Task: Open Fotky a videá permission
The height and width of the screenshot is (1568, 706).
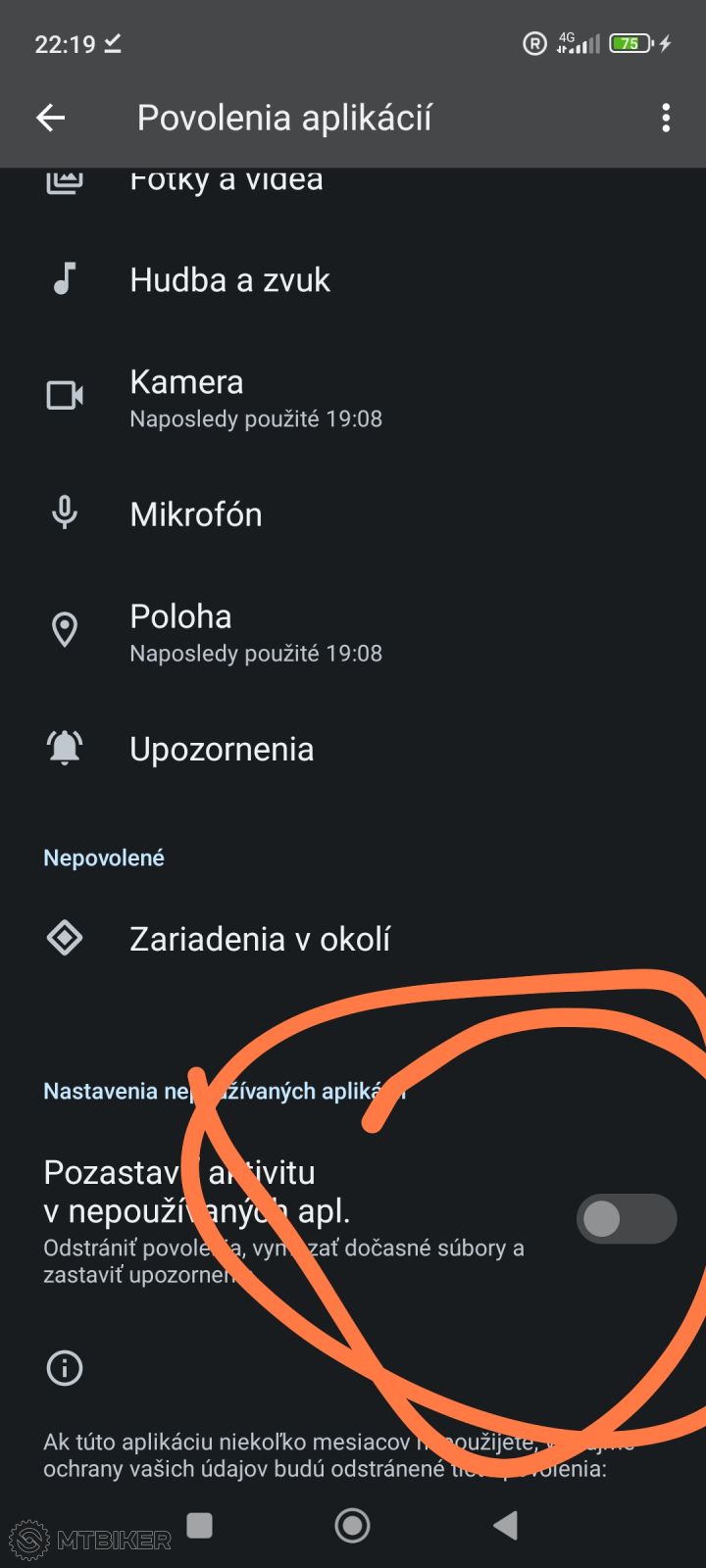Action: coord(227,182)
